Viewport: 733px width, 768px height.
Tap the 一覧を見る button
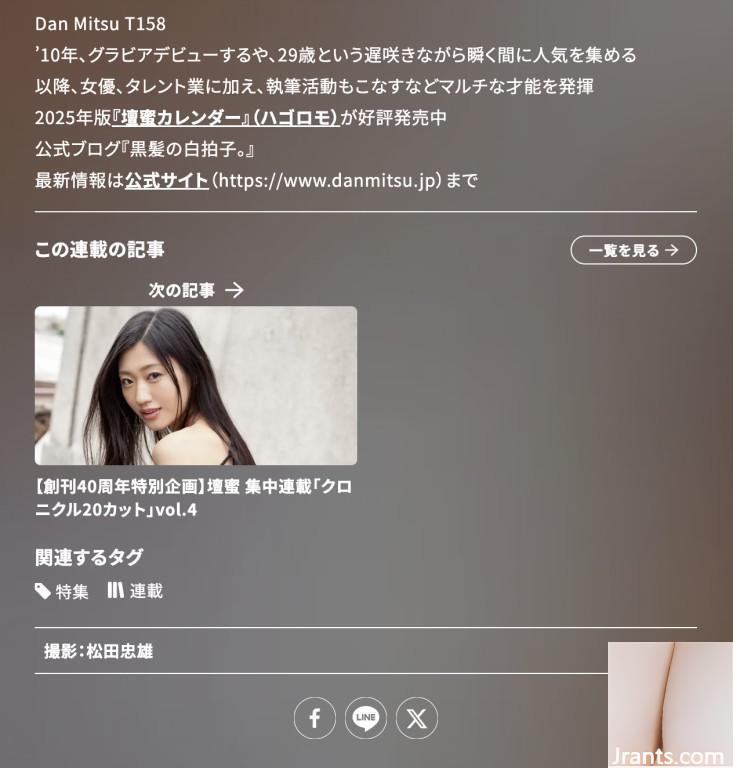[x=633, y=250]
